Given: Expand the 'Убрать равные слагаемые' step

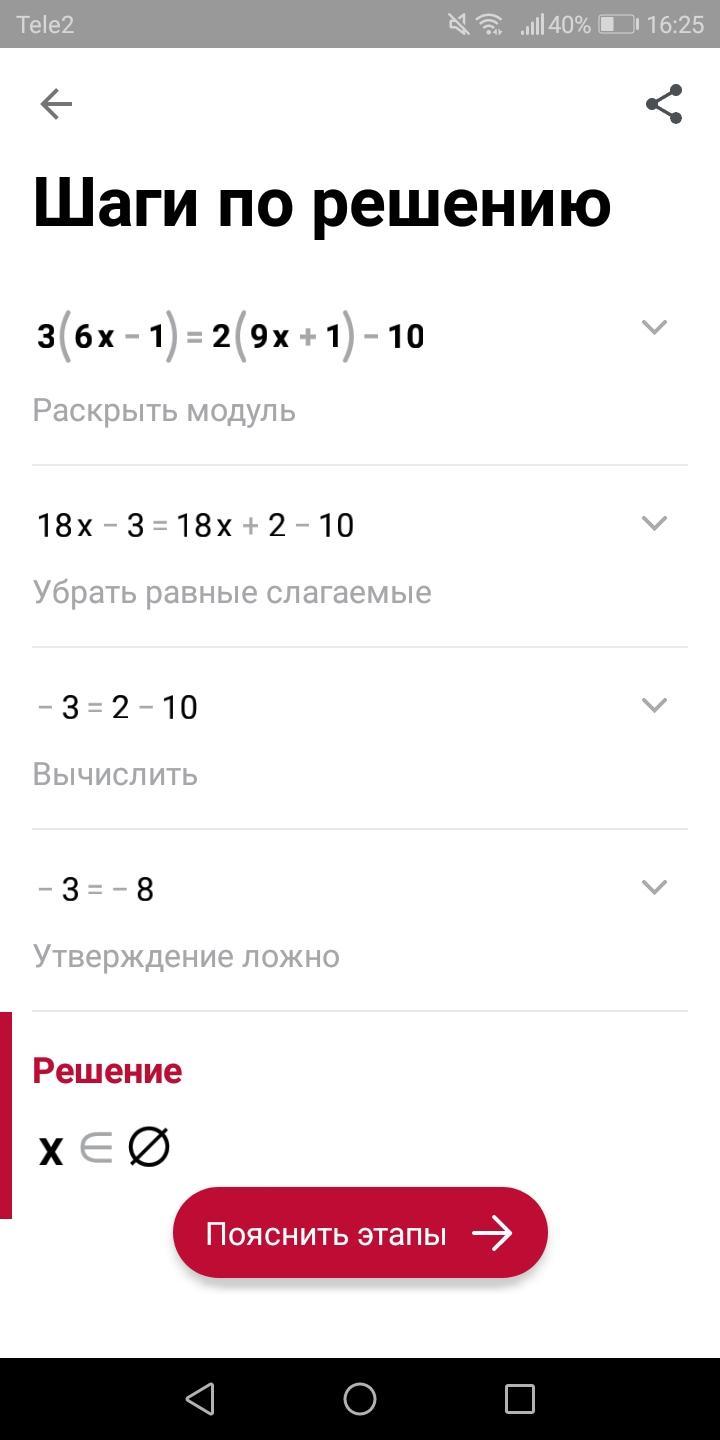Looking at the screenshot, I should (654, 523).
